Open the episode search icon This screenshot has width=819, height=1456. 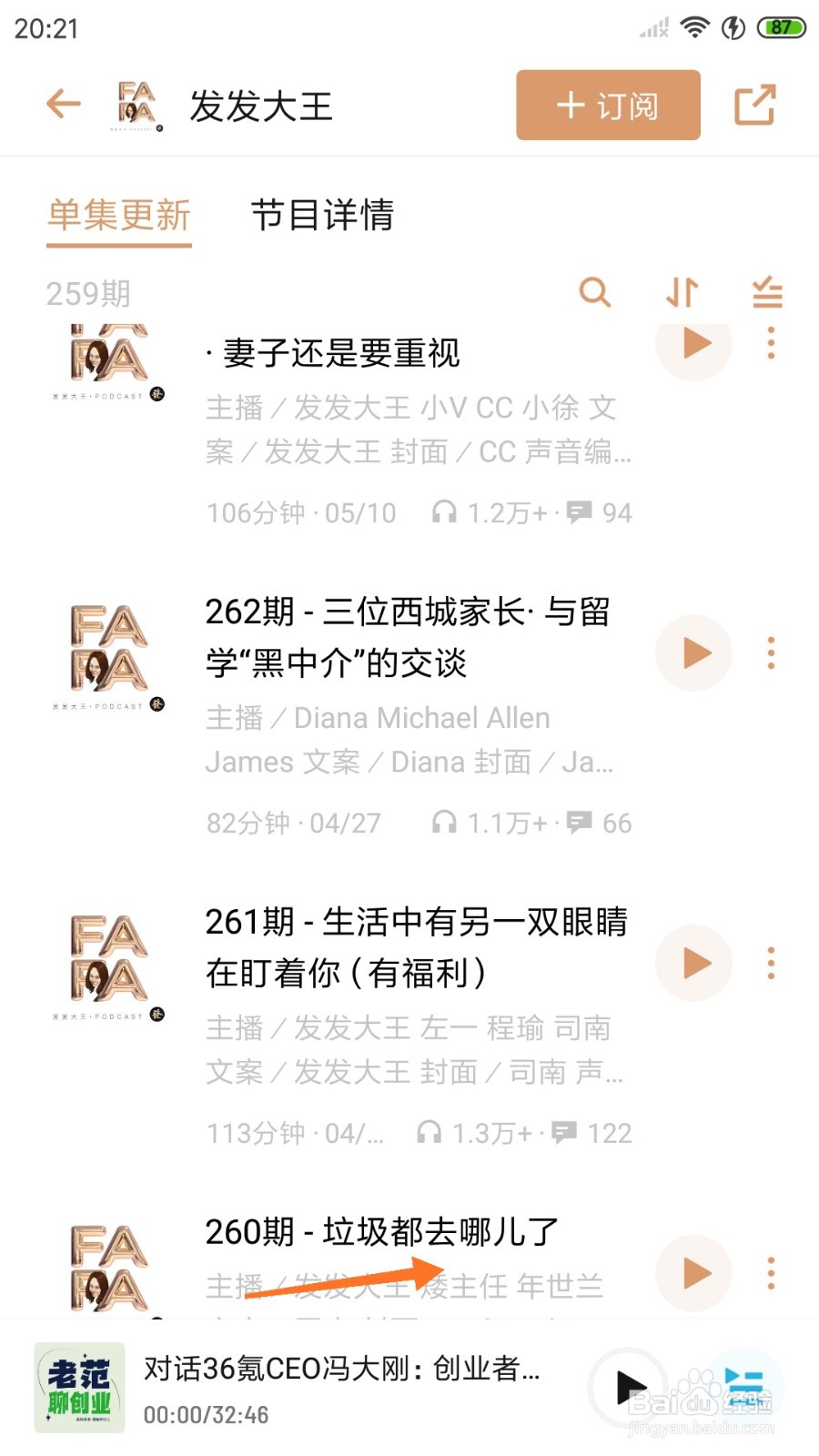point(595,293)
